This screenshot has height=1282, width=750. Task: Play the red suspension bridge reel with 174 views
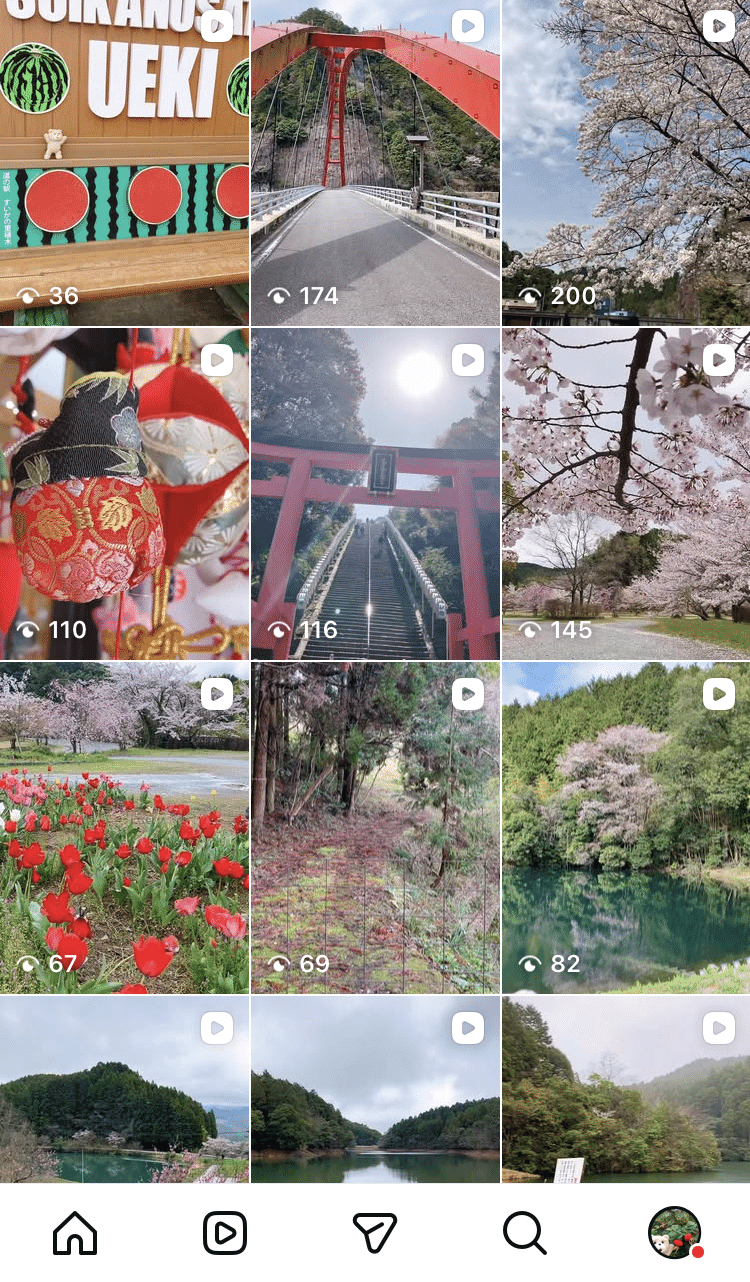click(375, 160)
